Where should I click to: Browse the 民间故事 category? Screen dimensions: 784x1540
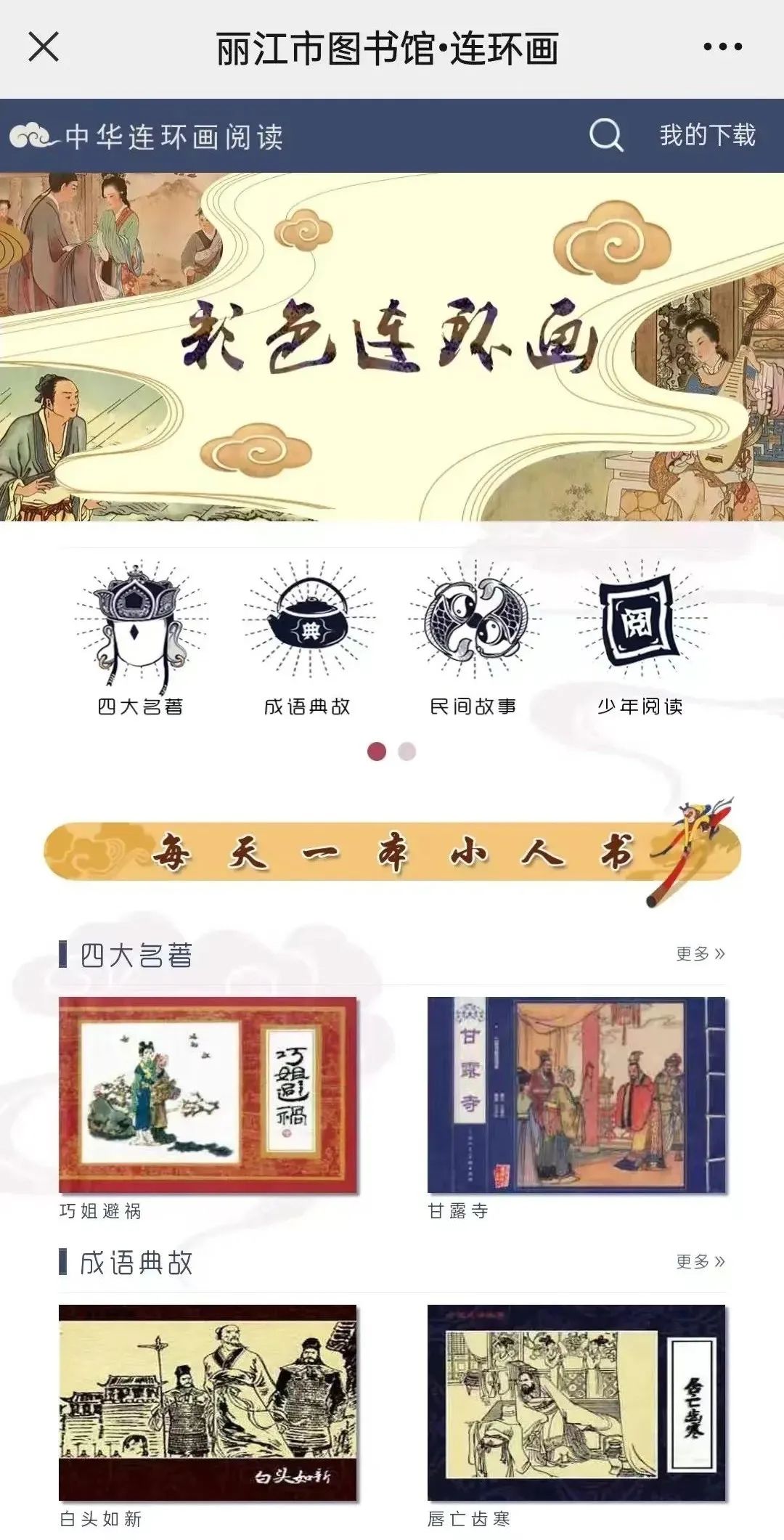[473, 635]
